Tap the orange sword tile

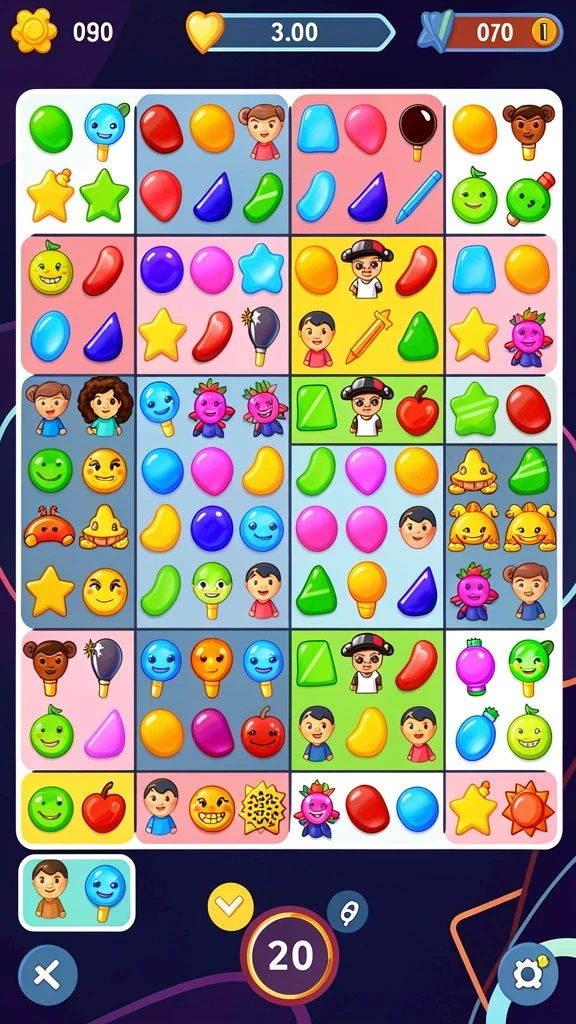369,335
